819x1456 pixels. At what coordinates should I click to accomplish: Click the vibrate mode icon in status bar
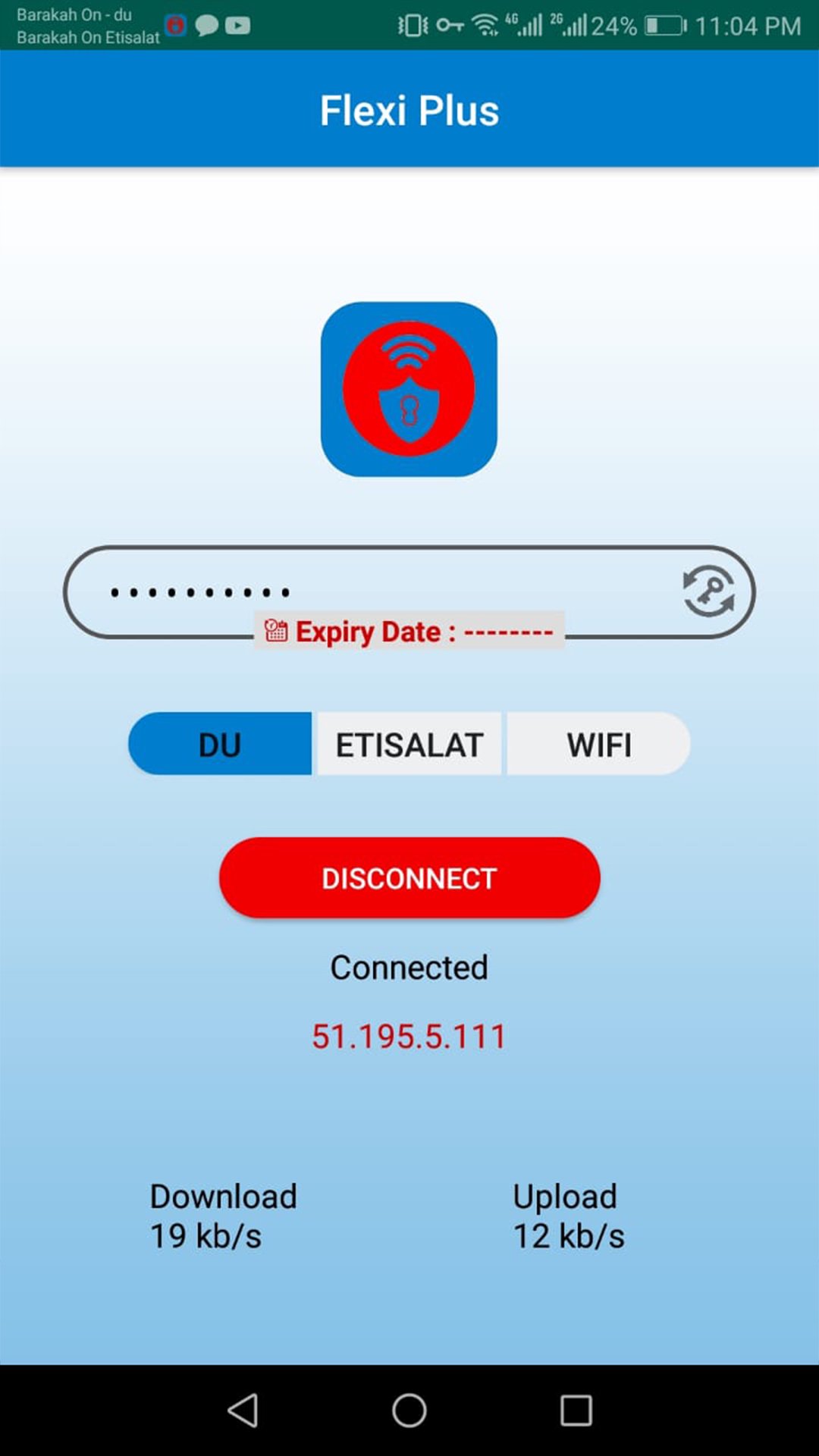click(413, 25)
